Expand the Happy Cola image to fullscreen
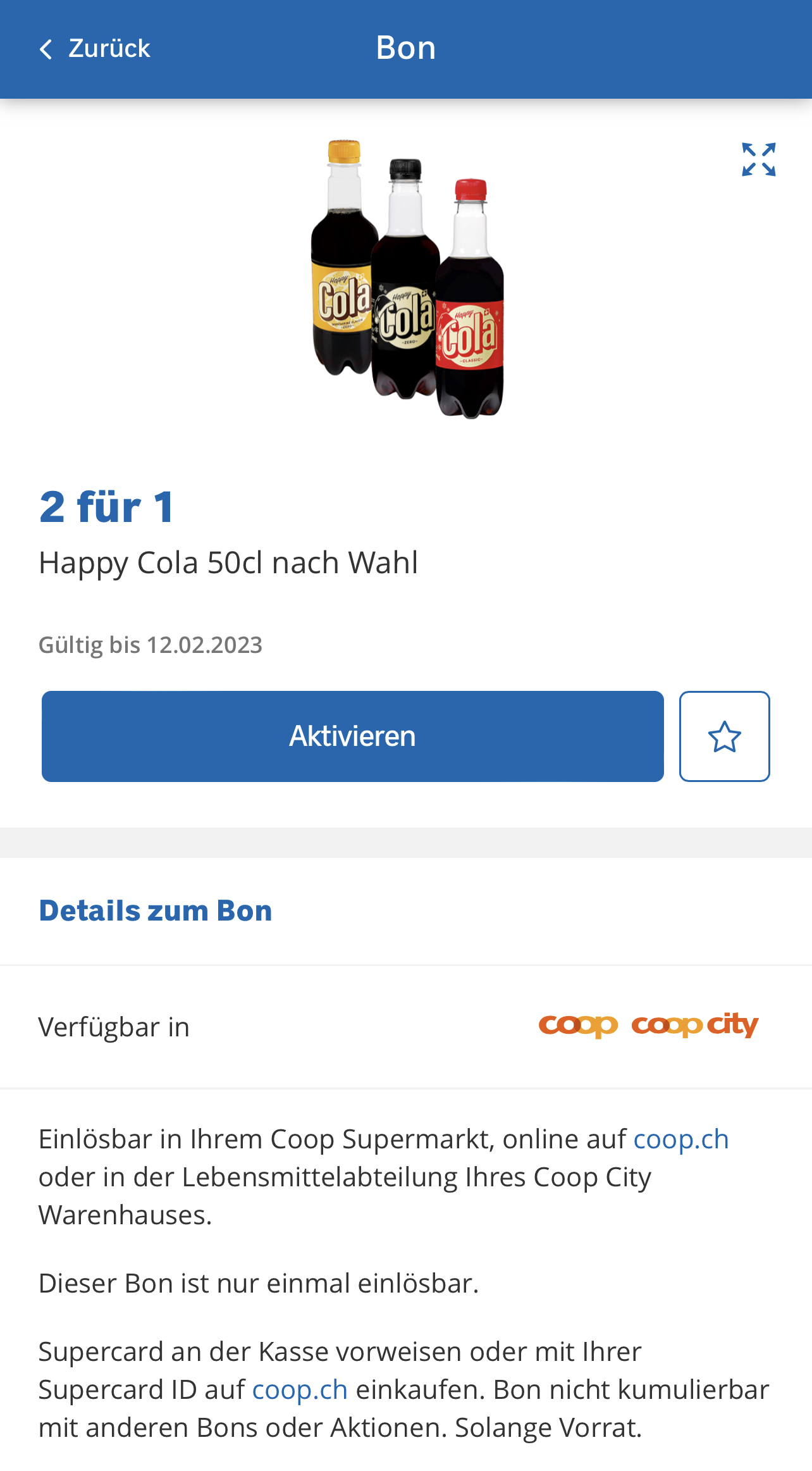This screenshot has width=812, height=1471. tap(758, 159)
